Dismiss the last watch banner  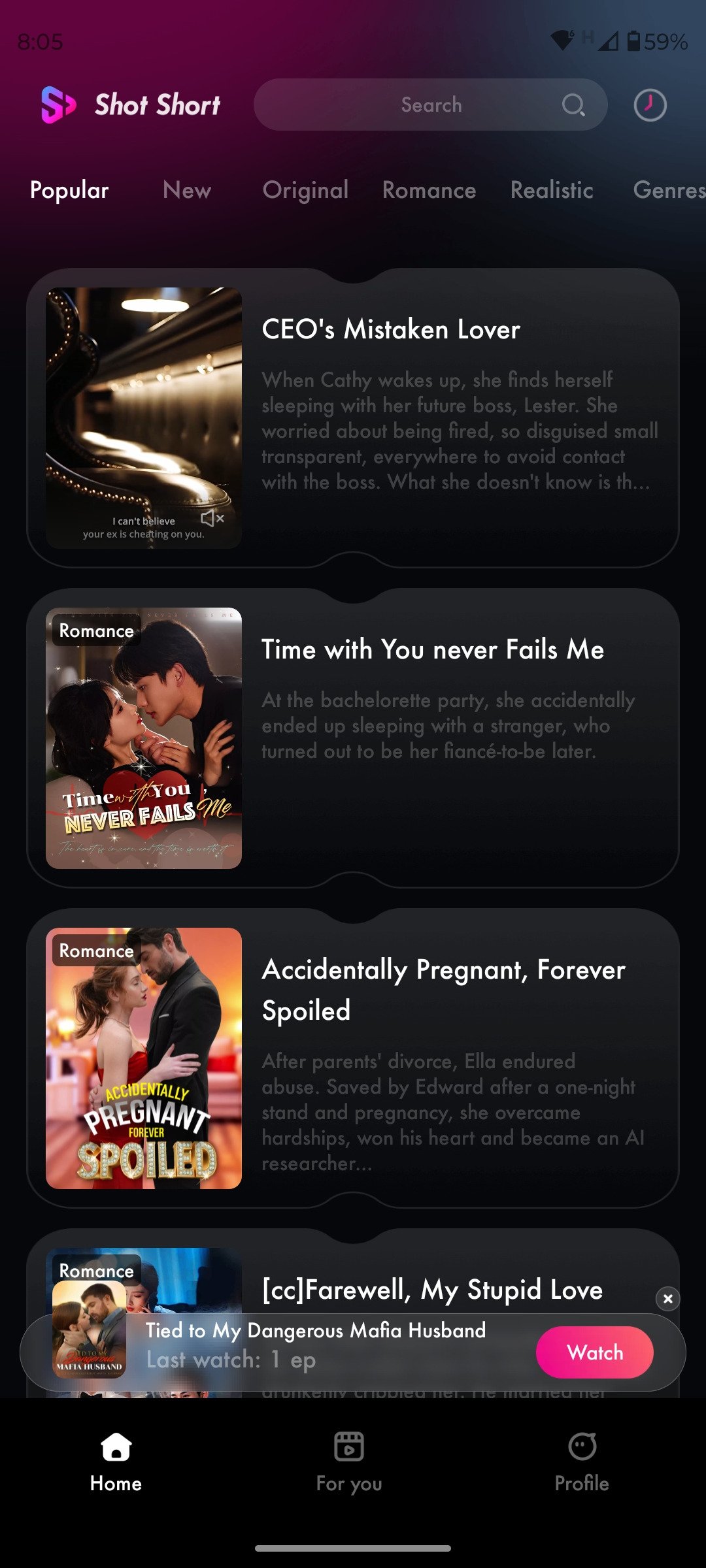pos(667,1299)
